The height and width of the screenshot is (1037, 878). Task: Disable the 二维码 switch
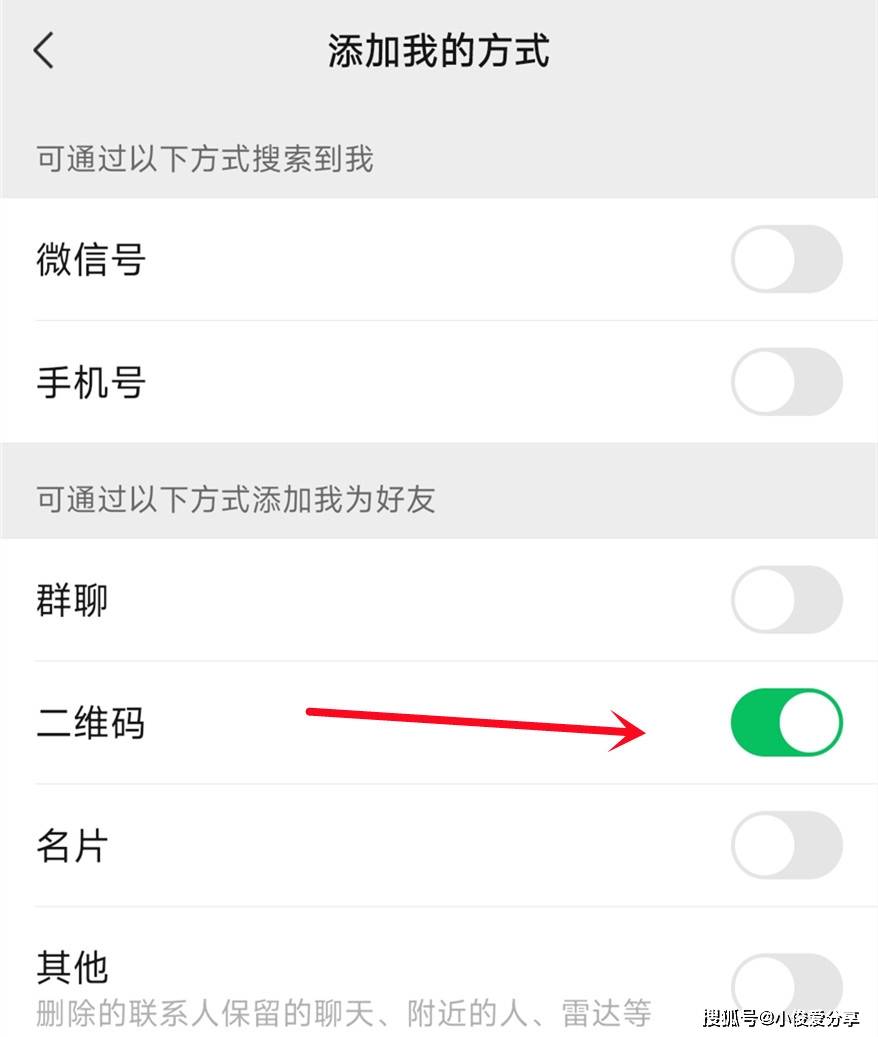click(x=786, y=722)
